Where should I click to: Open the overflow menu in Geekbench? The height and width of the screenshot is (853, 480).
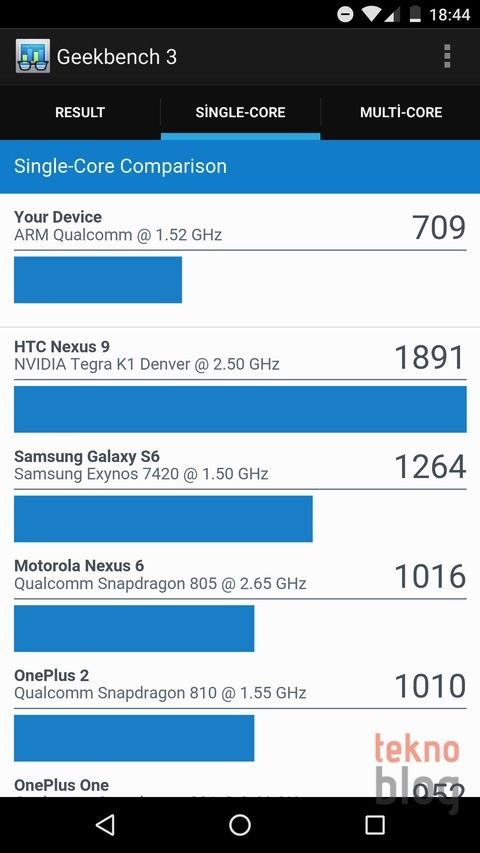pos(447,57)
